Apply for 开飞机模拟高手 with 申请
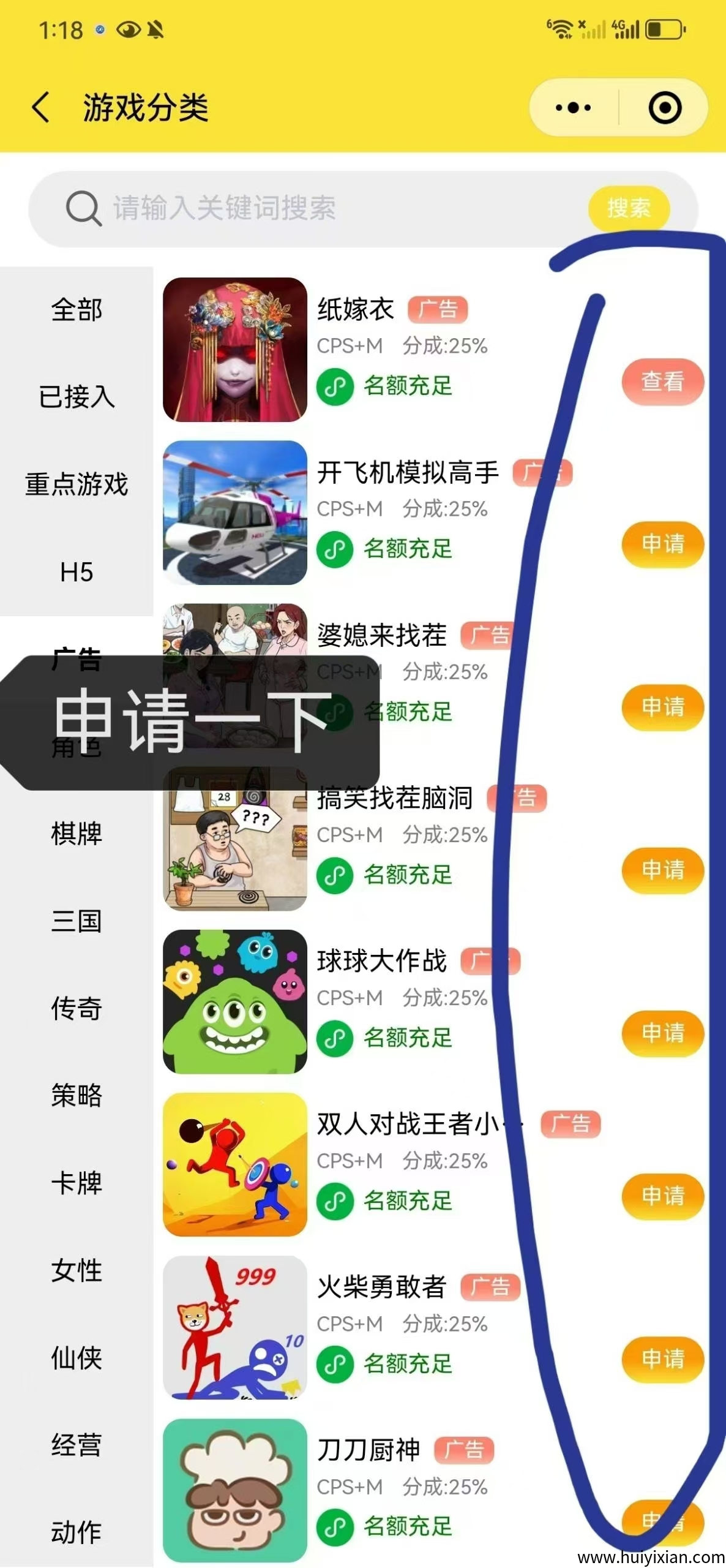This screenshot has width=726, height=1568. pos(662,544)
